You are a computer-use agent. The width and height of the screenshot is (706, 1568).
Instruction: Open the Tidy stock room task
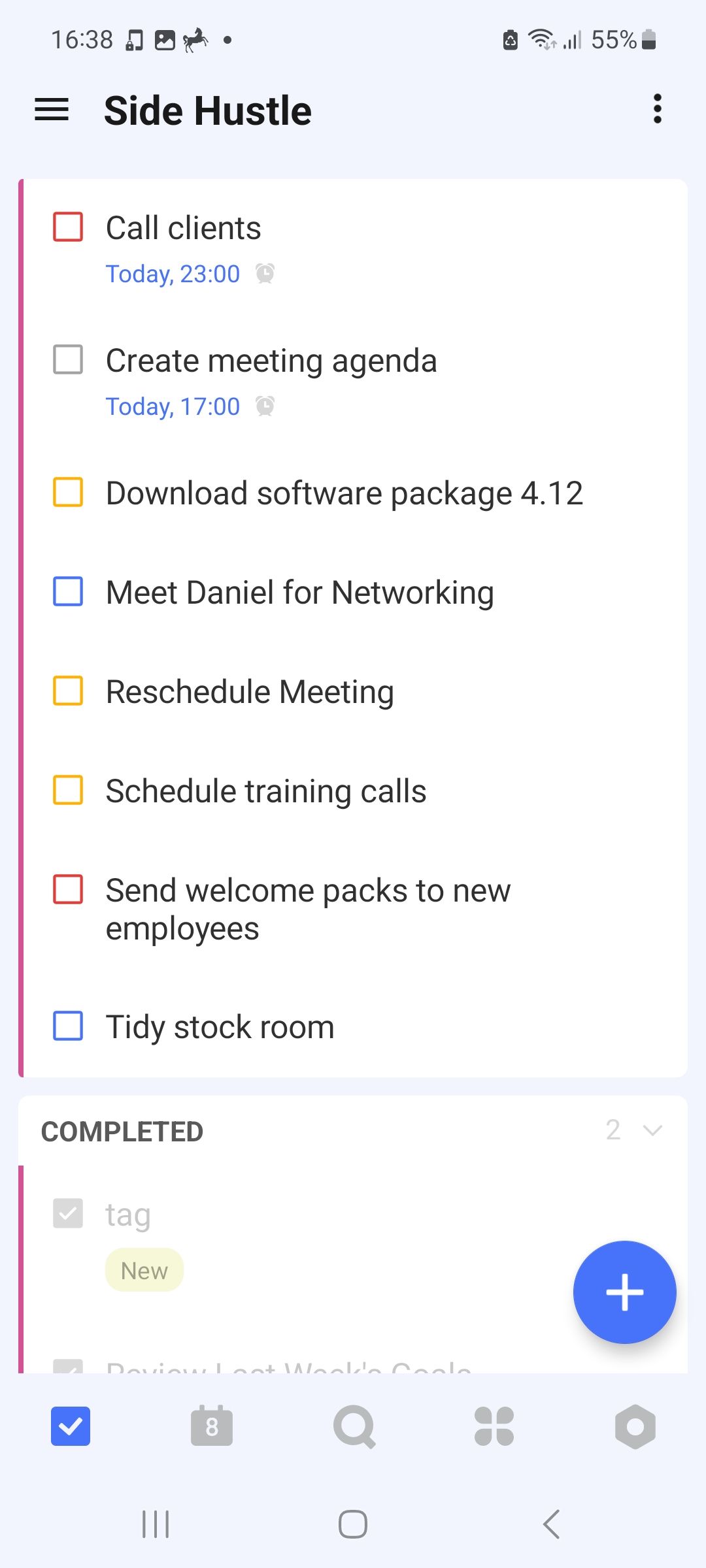pos(220,1027)
